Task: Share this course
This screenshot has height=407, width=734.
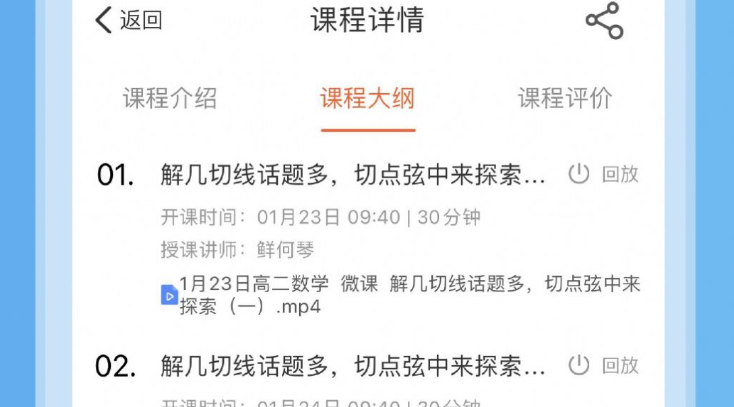Action: pos(603,21)
